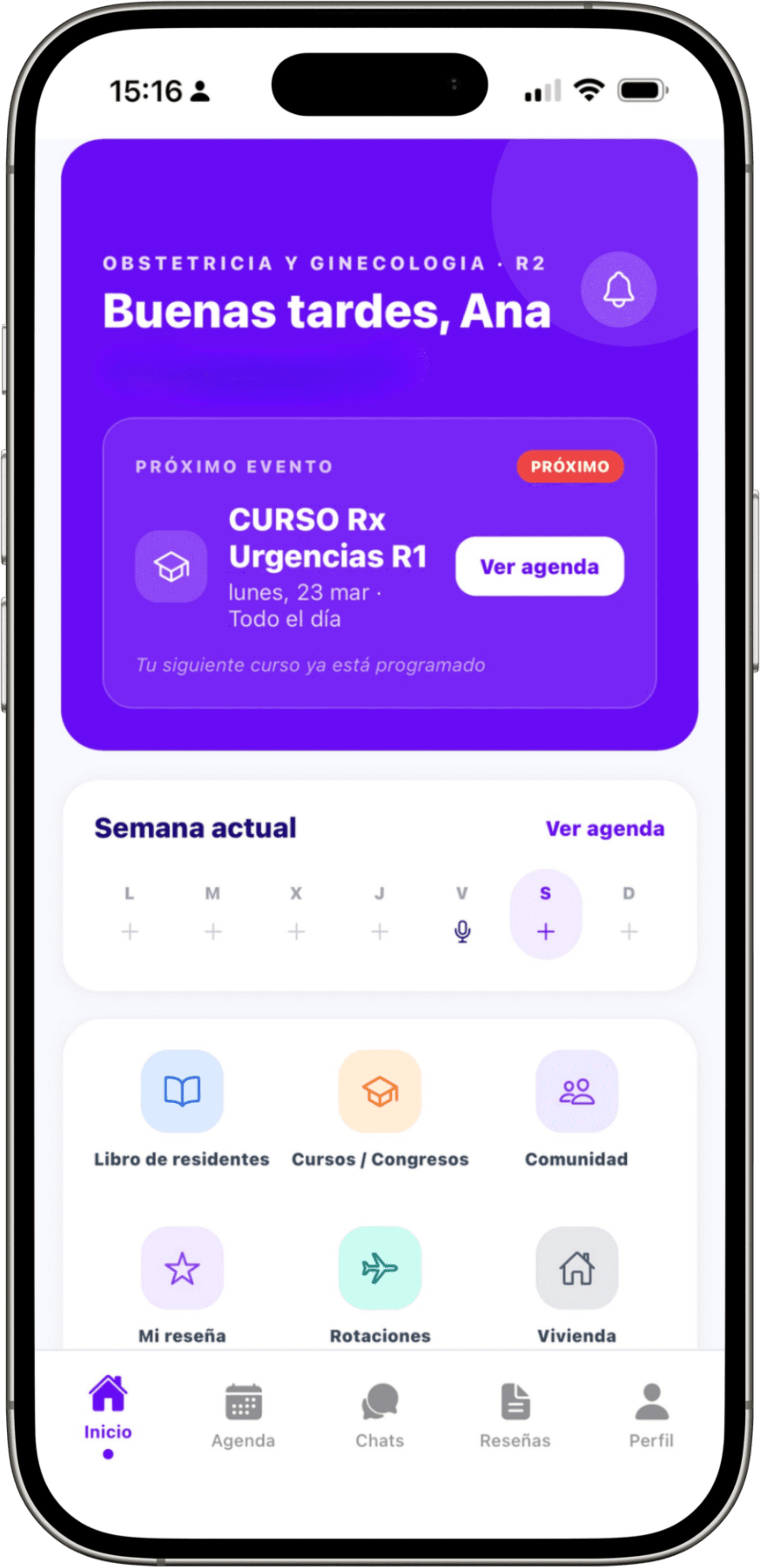Add an event on Wednesday (X)

[x=296, y=931]
